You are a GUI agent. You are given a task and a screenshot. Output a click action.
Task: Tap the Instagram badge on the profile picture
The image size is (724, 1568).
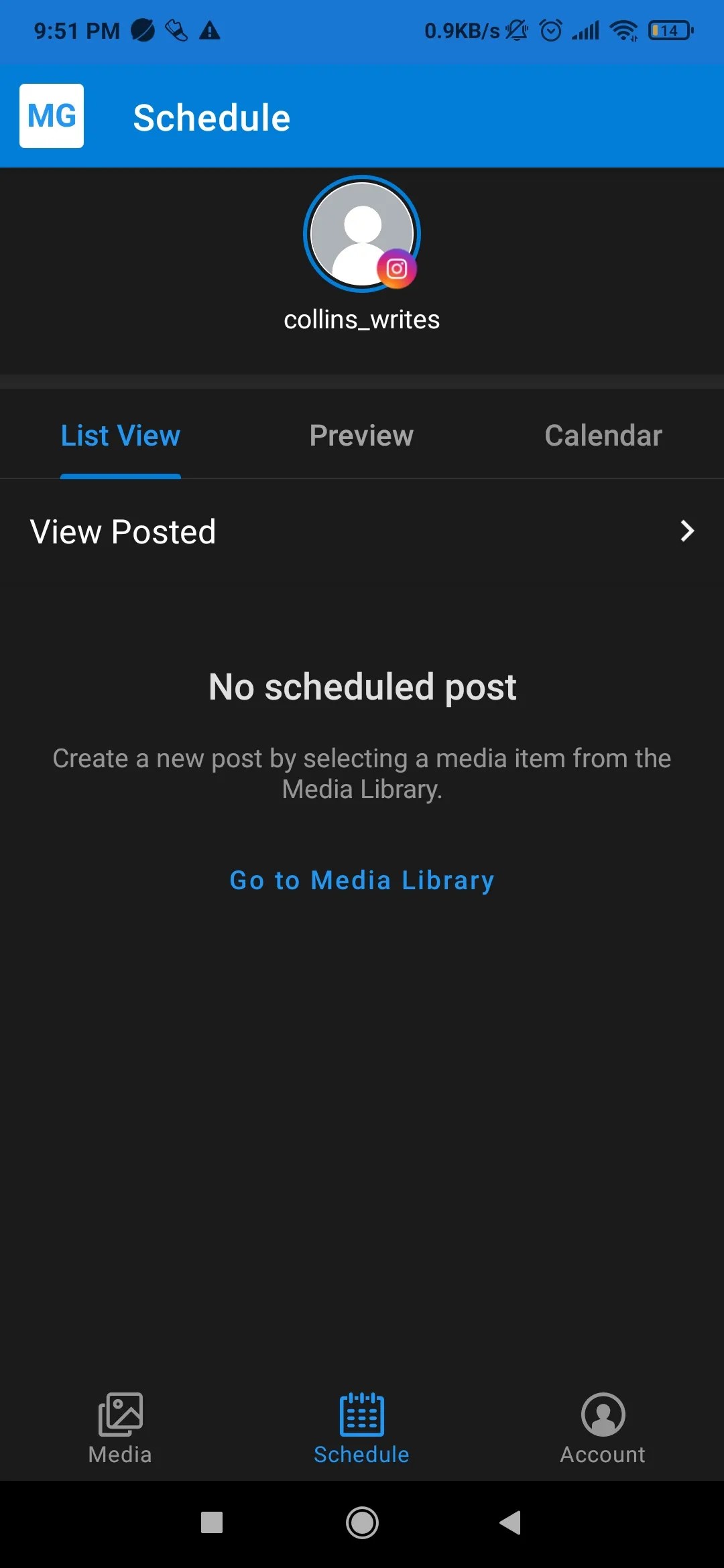396,269
